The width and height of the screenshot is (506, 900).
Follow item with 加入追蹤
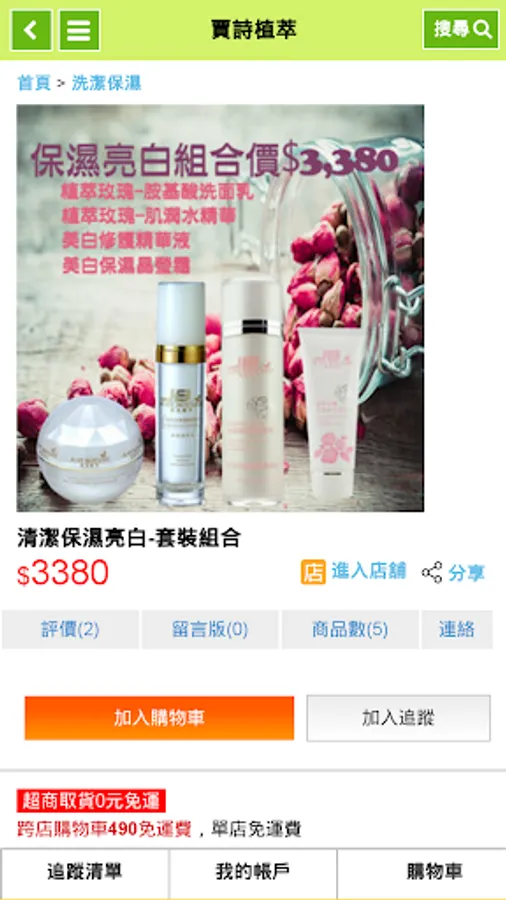pyautogui.click(x=398, y=718)
